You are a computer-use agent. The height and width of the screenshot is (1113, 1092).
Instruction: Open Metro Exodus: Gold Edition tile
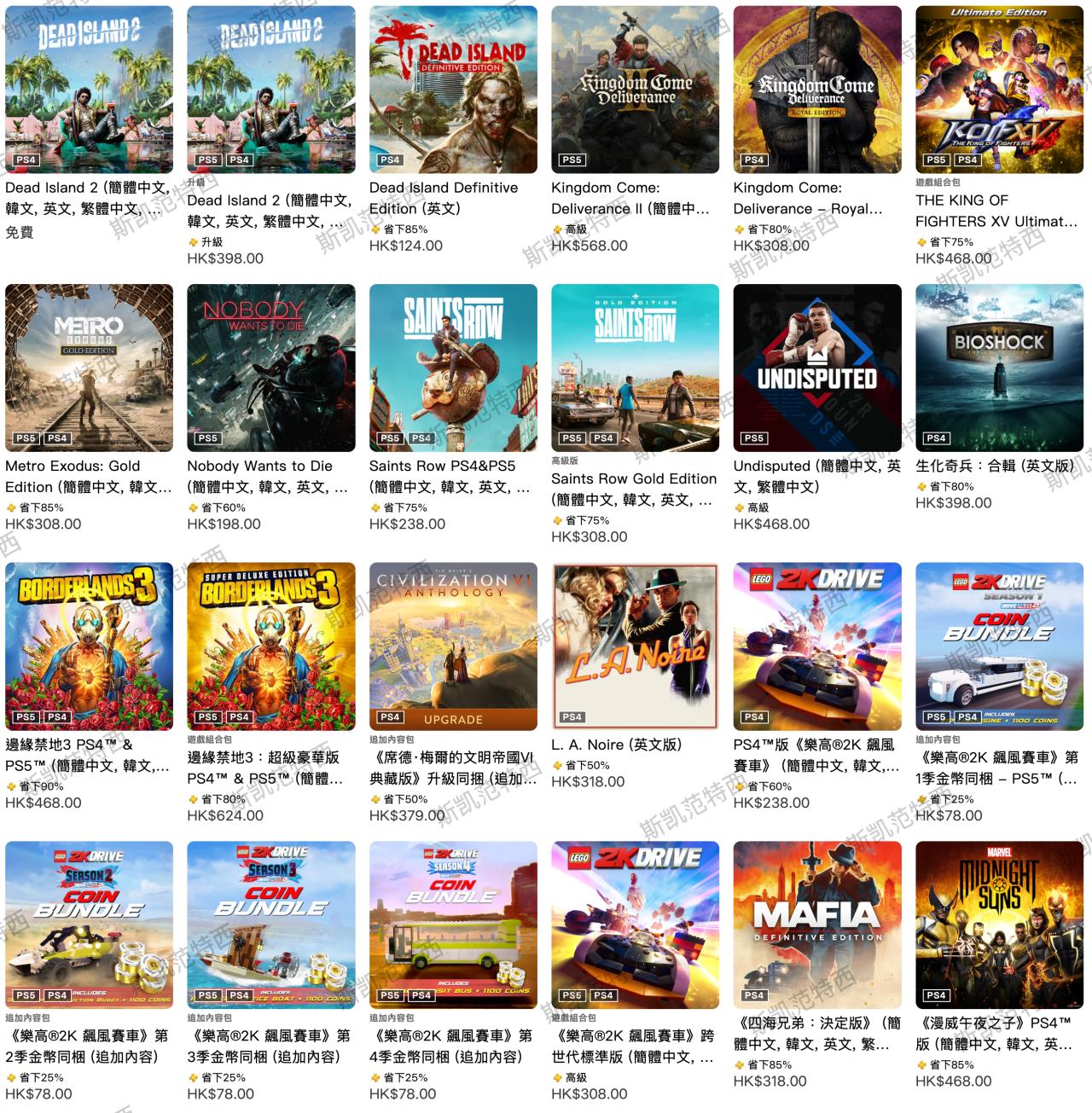(89, 368)
